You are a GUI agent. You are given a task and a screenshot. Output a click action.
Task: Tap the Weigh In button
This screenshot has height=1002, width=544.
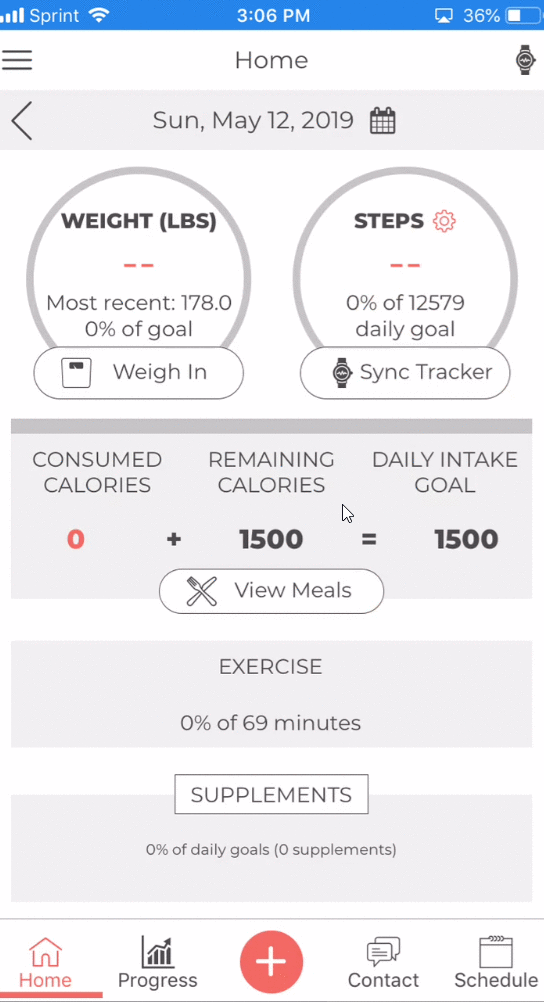coord(139,373)
